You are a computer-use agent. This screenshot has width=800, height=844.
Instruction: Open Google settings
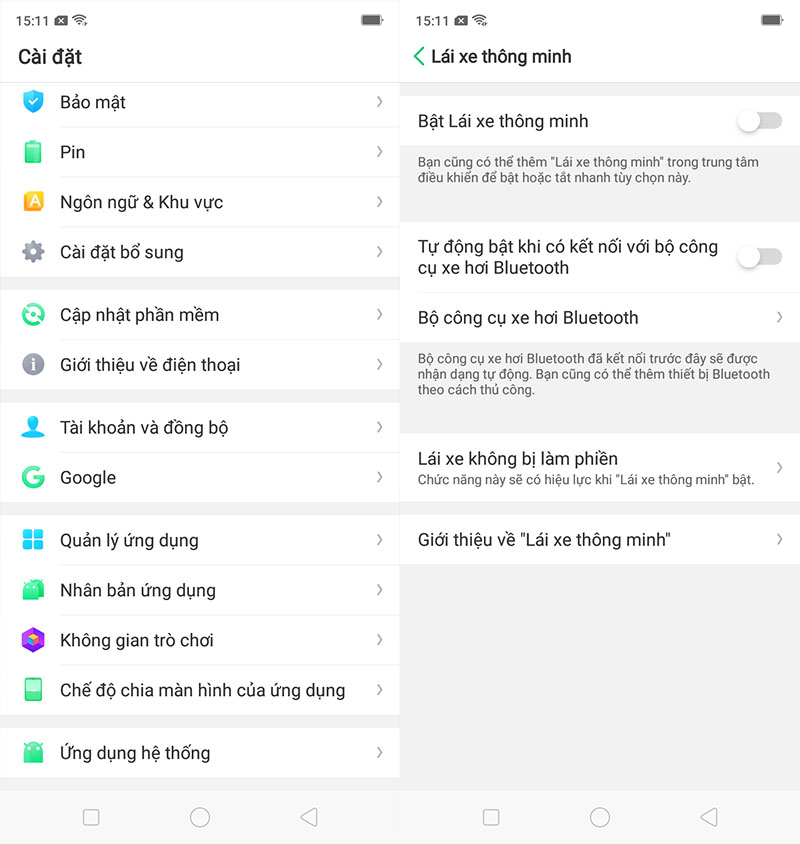200,478
